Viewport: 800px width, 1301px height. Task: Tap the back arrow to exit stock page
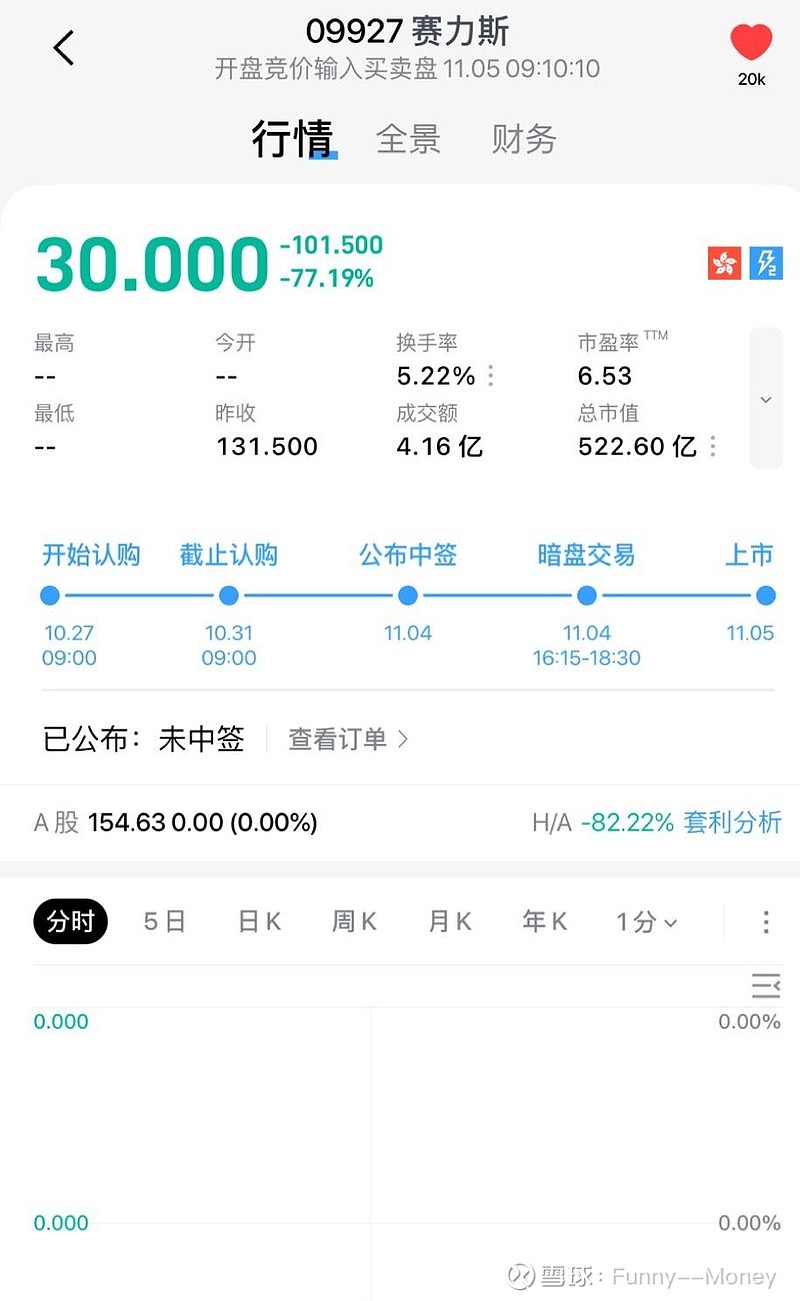tap(63, 47)
